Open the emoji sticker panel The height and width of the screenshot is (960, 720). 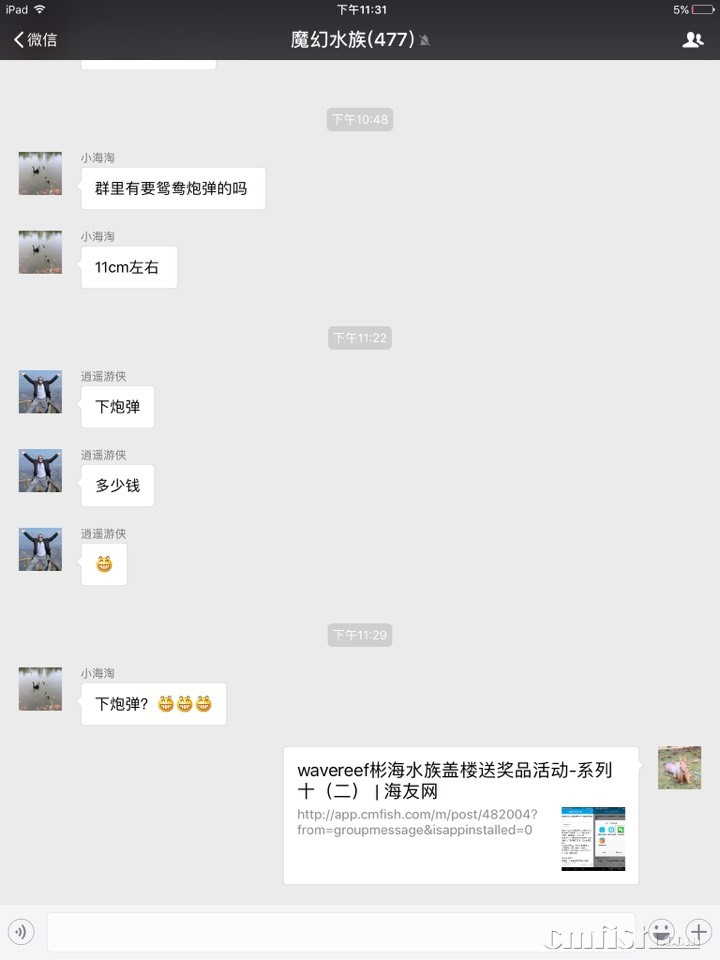point(661,933)
